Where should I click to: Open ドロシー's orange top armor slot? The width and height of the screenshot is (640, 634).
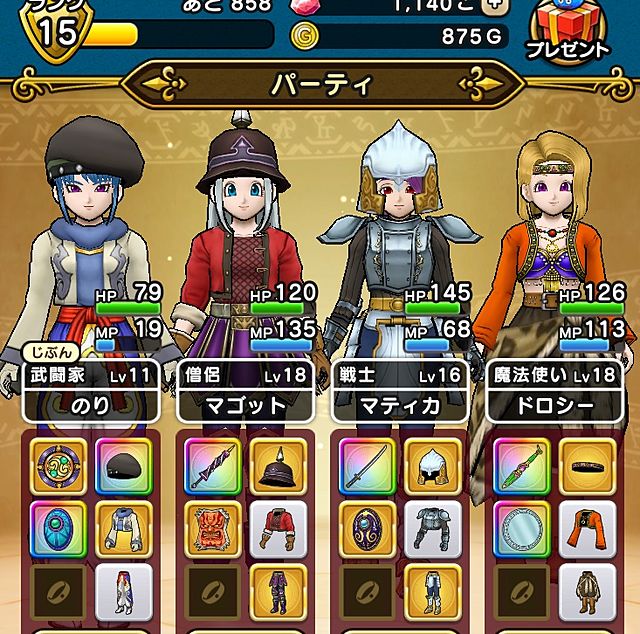pos(585,528)
